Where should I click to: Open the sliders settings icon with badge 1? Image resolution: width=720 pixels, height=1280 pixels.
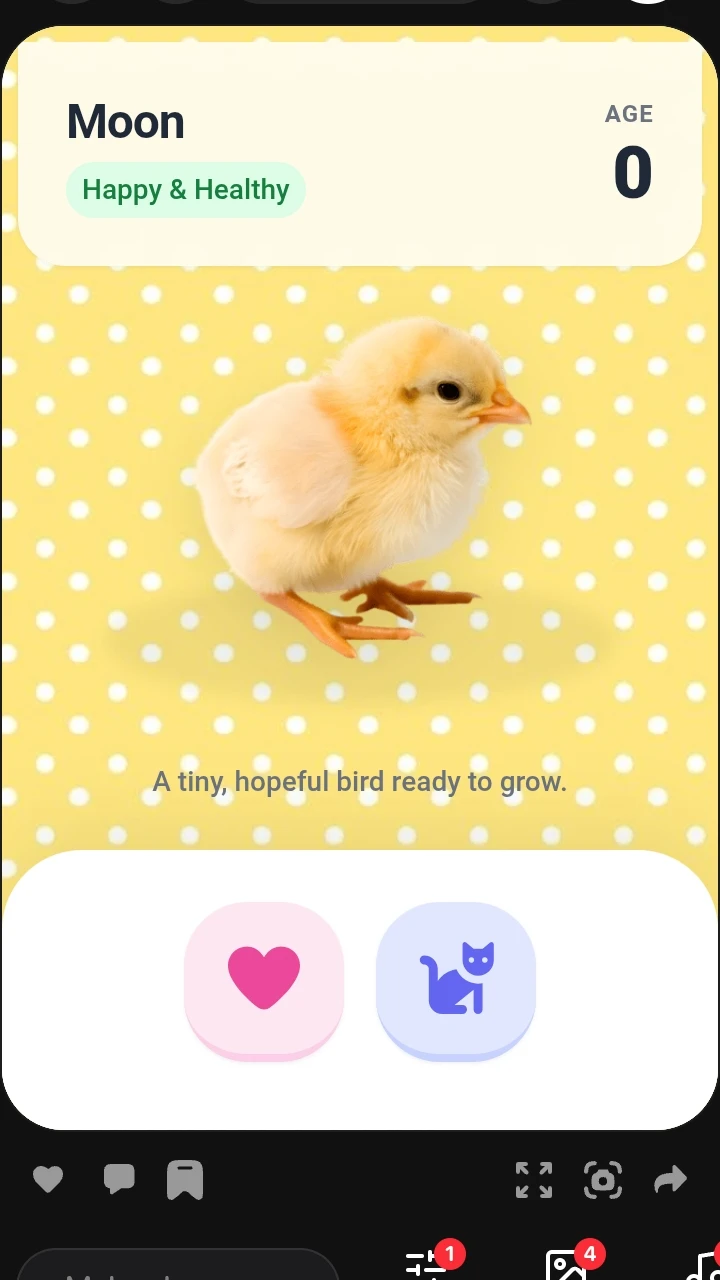(x=426, y=1264)
